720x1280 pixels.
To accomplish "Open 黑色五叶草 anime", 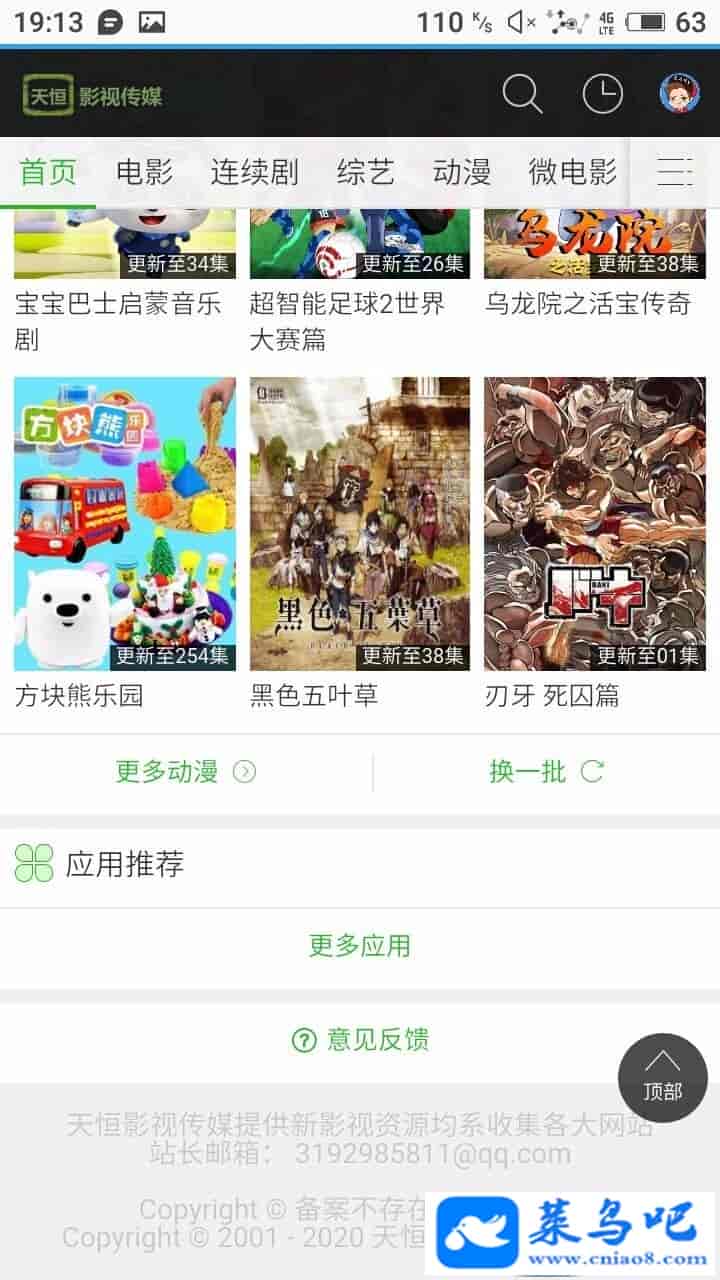I will pos(360,524).
